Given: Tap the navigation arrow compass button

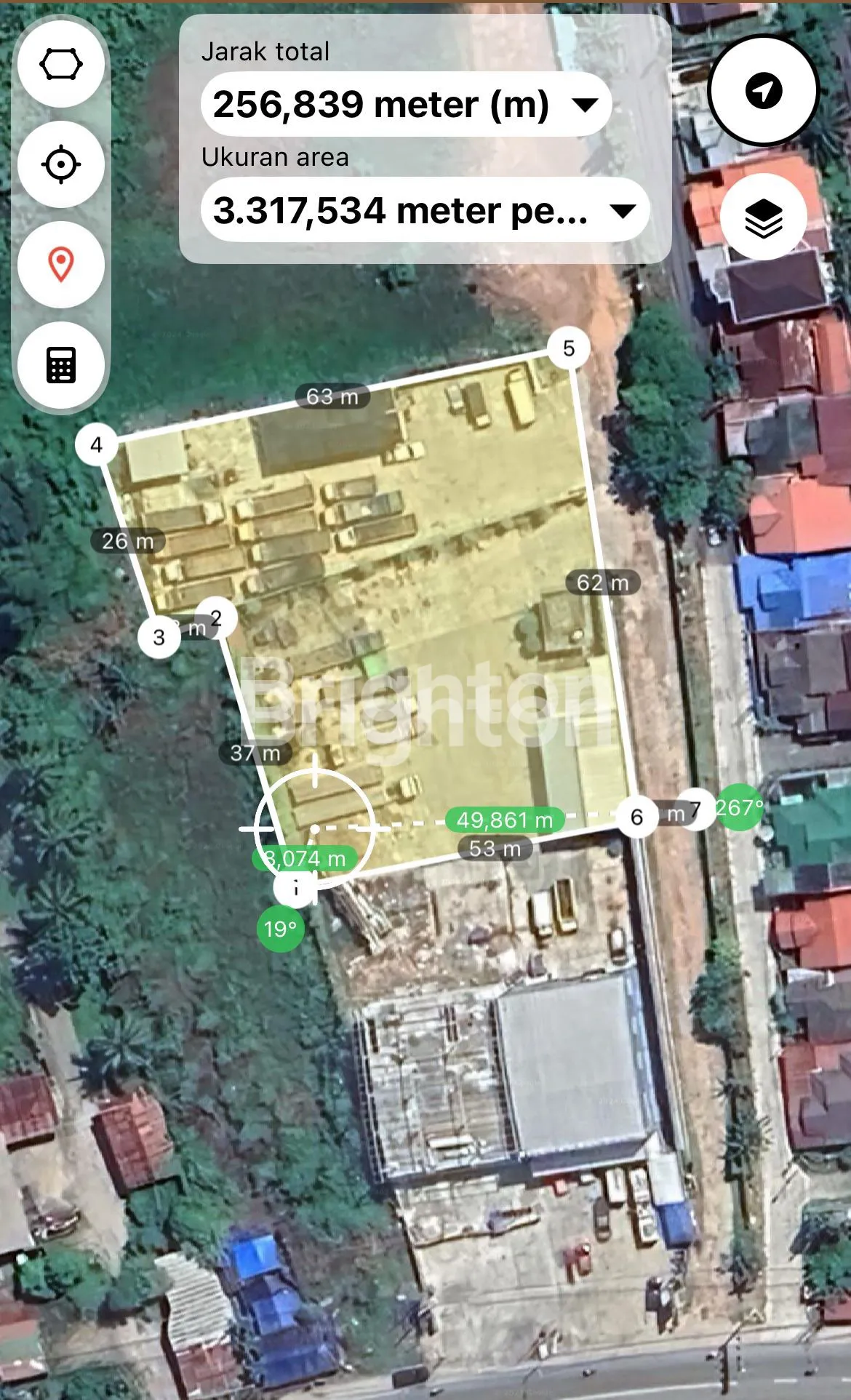Looking at the screenshot, I should (763, 91).
